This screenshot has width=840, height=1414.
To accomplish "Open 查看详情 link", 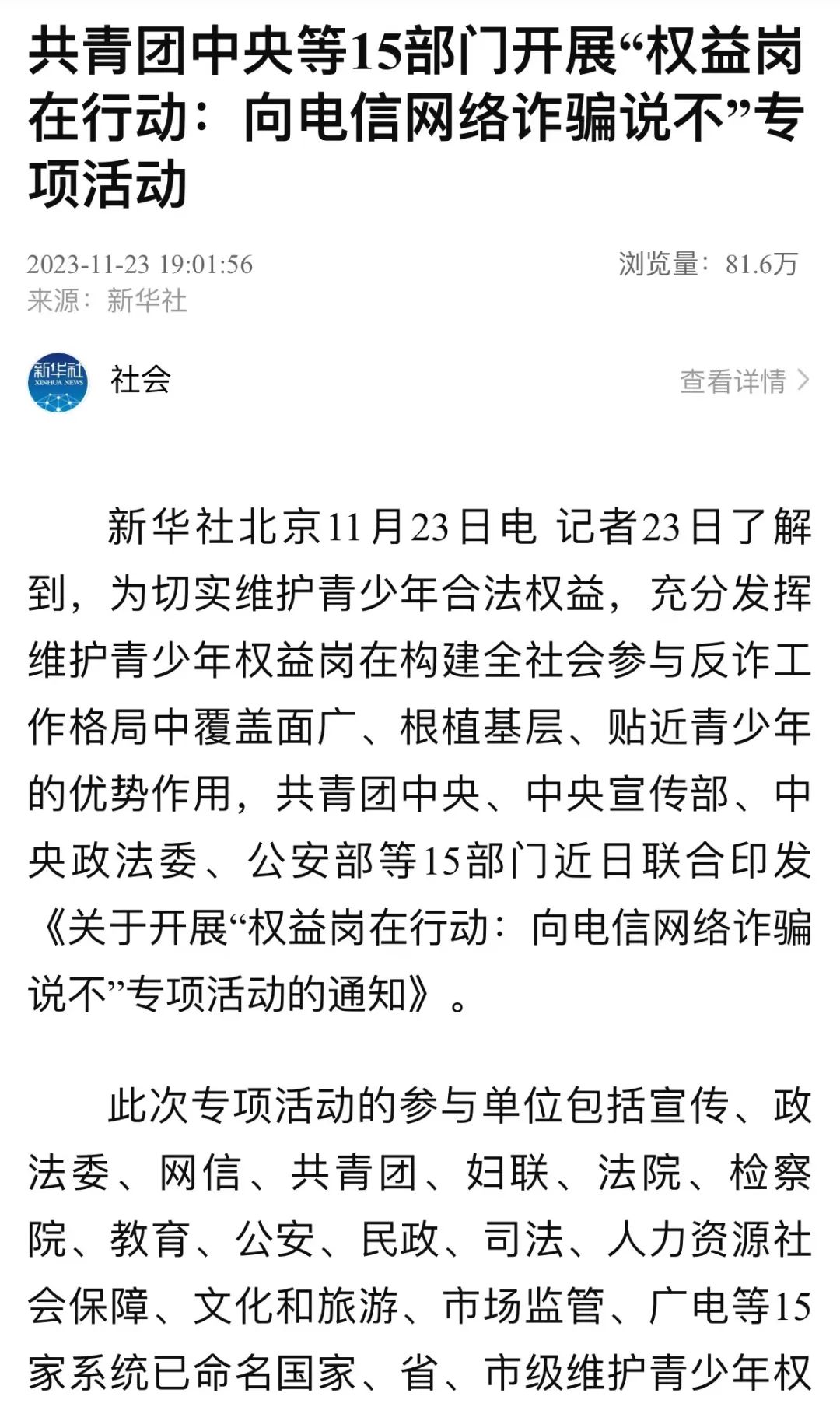I will [x=743, y=381].
